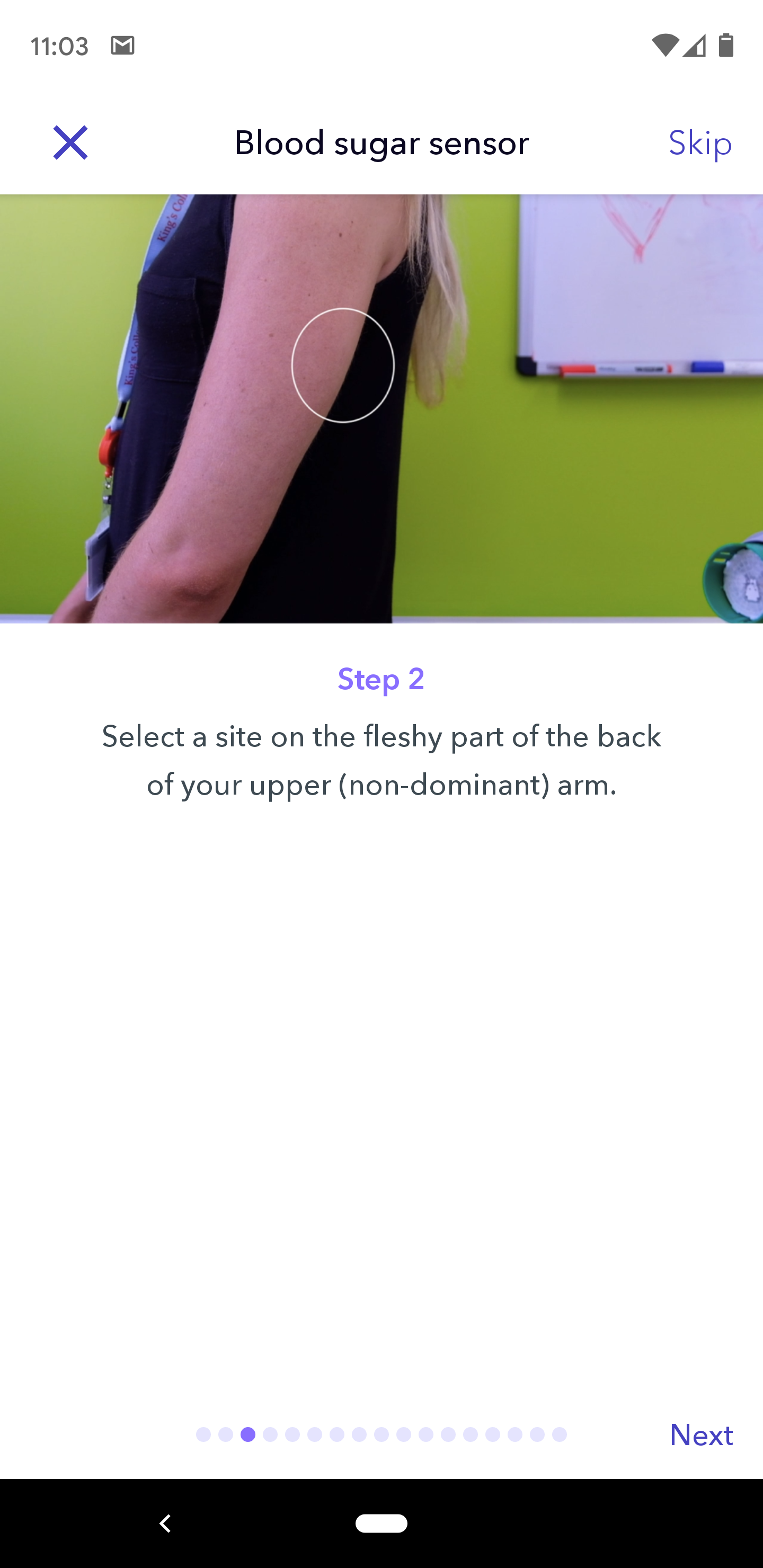The width and height of the screenshot is (763, 1568).
Task: Navigate back with system back button
Action: (x=165, y=1523)
